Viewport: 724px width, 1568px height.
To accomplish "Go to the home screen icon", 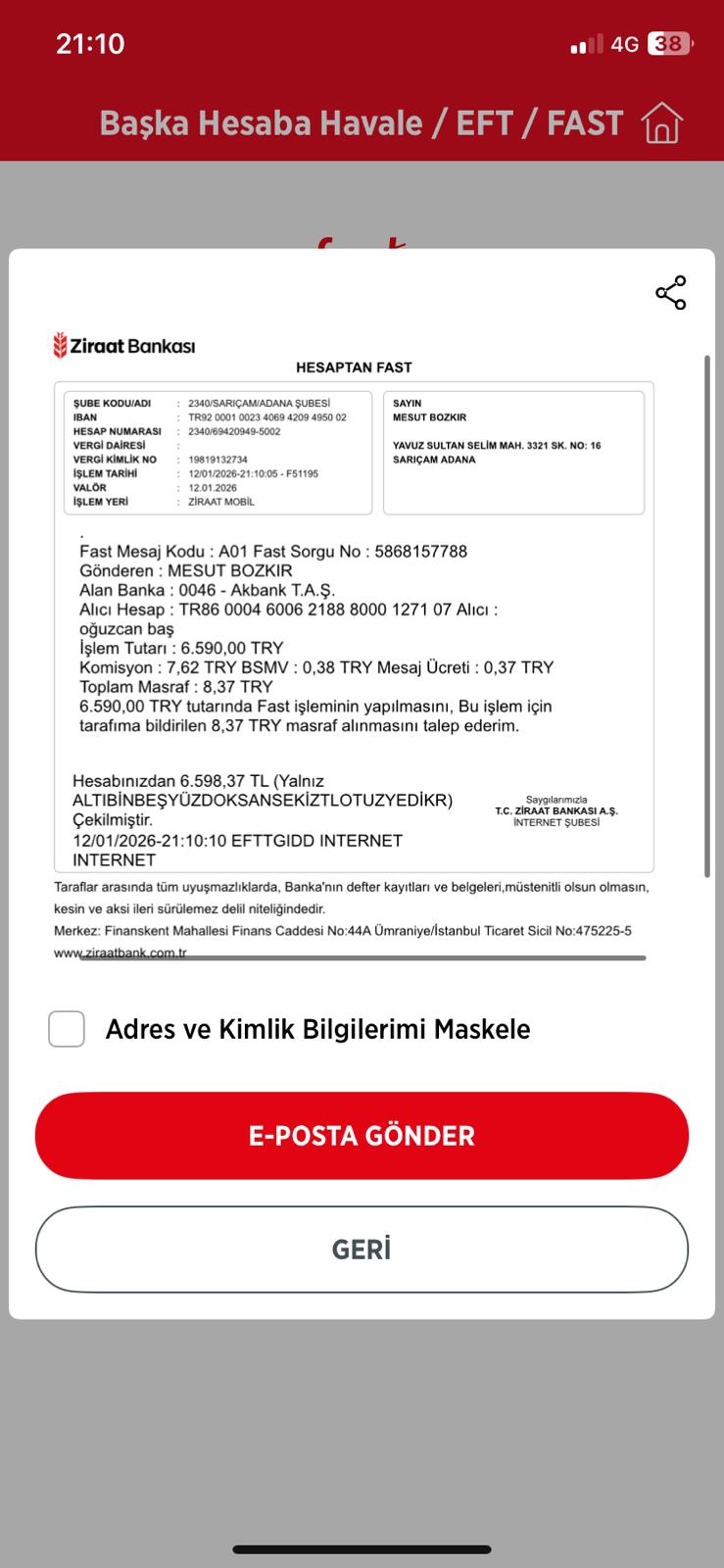I will tap(661, 122).
